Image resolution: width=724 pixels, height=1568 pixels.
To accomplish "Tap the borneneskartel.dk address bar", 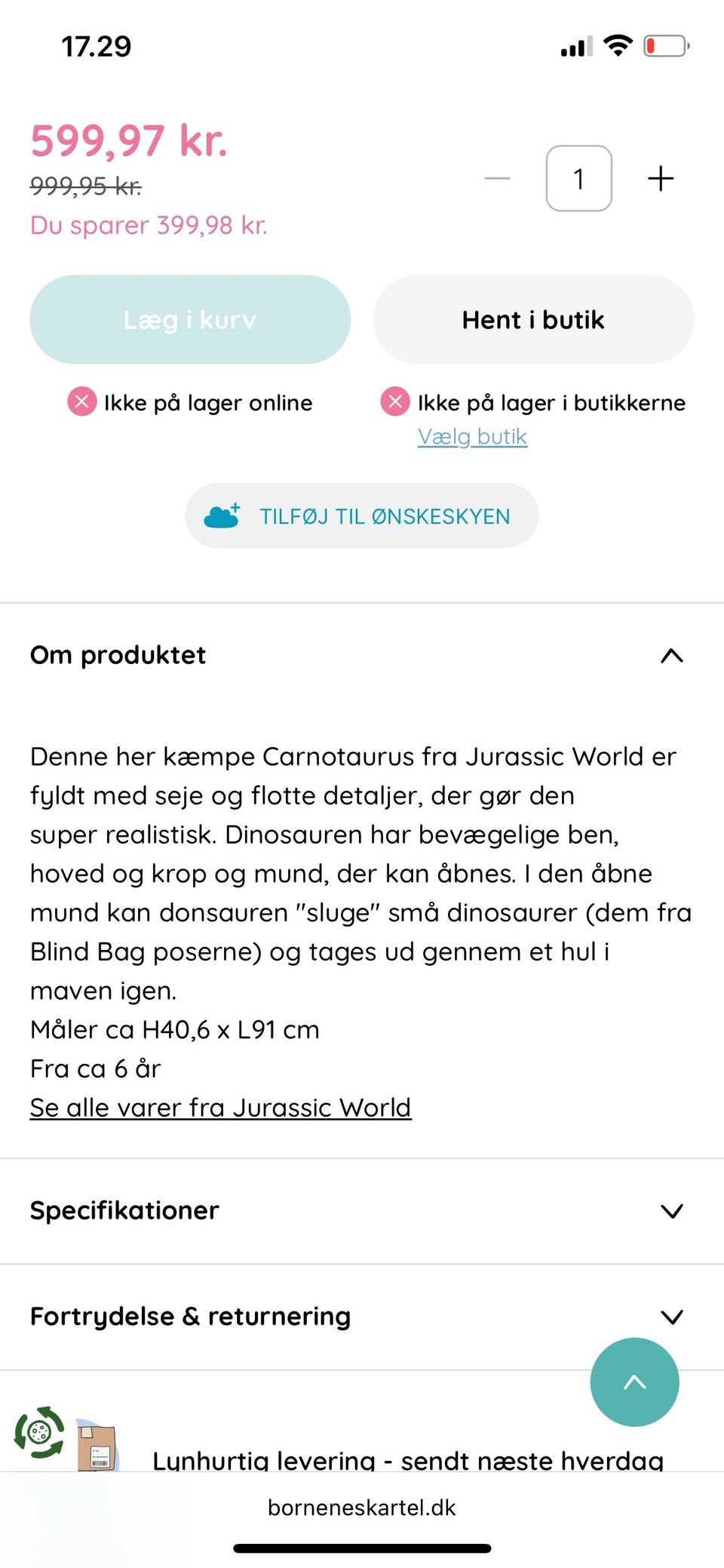I will [x=362, y=1508].
